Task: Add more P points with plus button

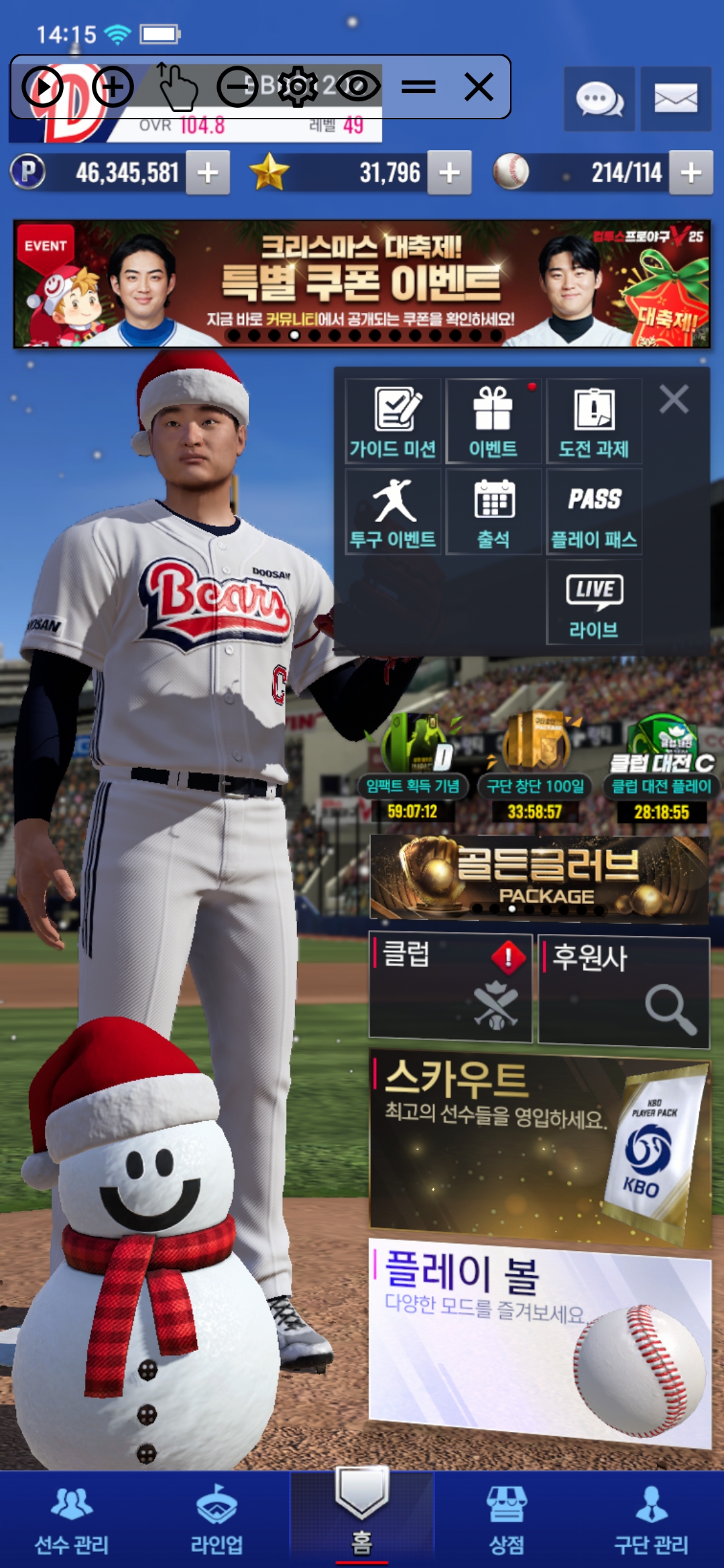Action: (208, 173)
